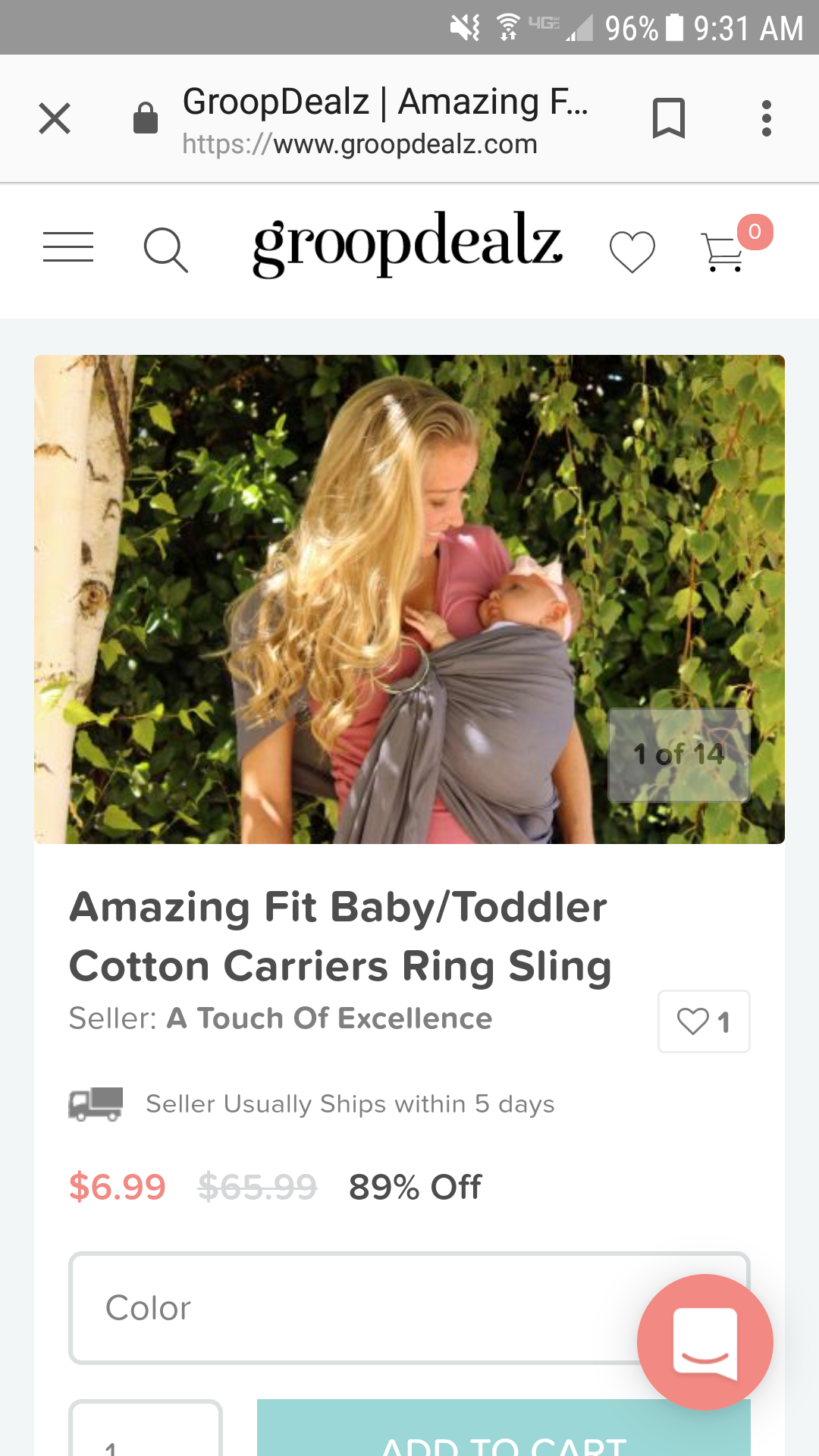
Task: Open the ring sling product photo
Action: coord(409,599)
